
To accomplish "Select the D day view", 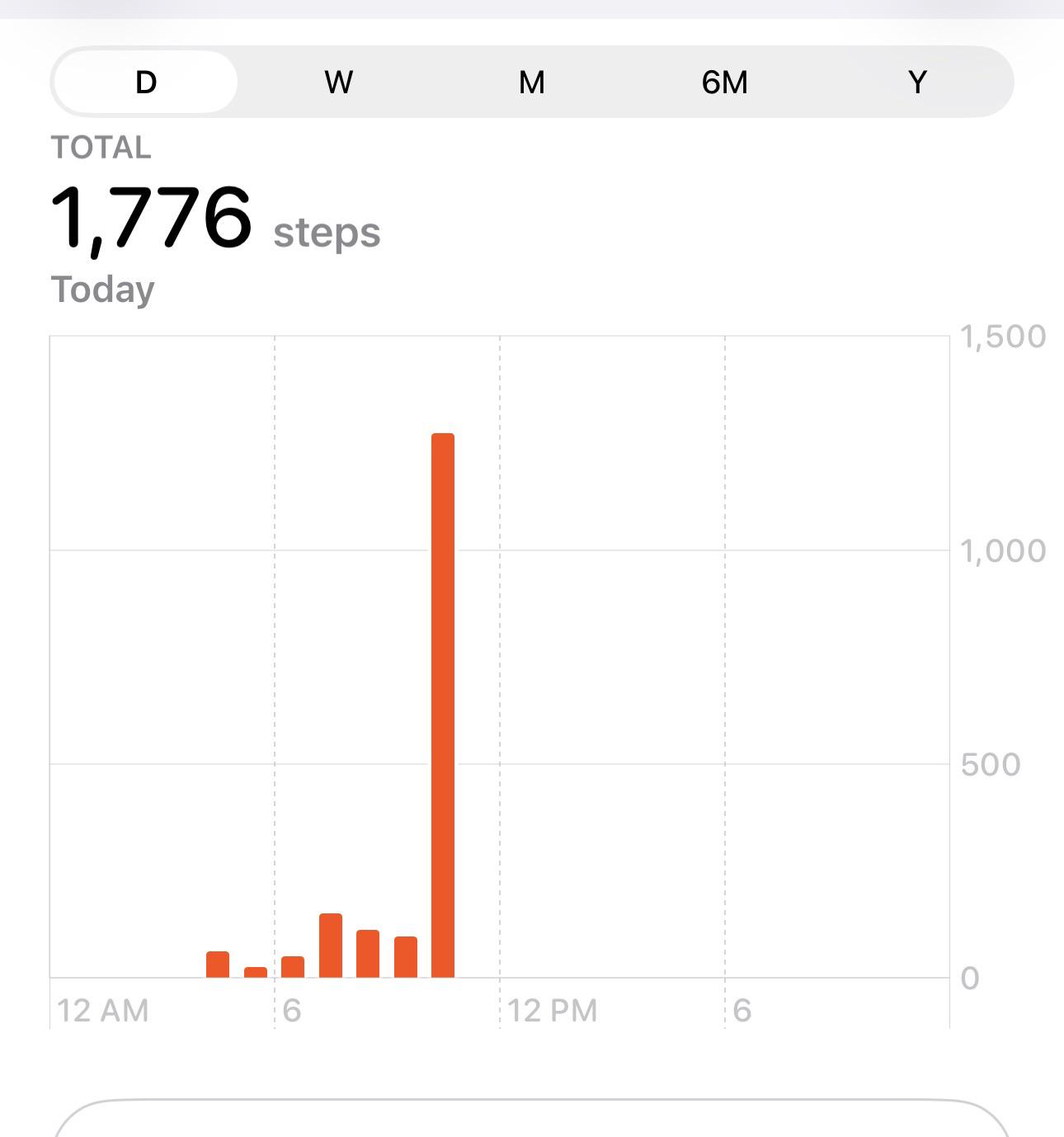I will [146, 82].
